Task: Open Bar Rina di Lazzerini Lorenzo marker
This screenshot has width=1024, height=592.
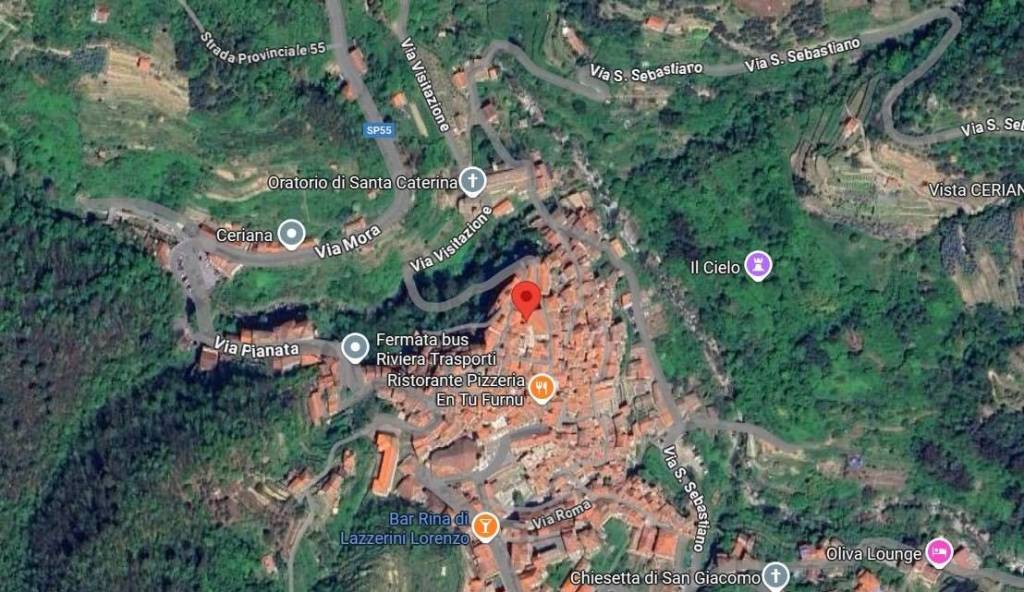Action: pyautogui.click(x=485, y=526)
